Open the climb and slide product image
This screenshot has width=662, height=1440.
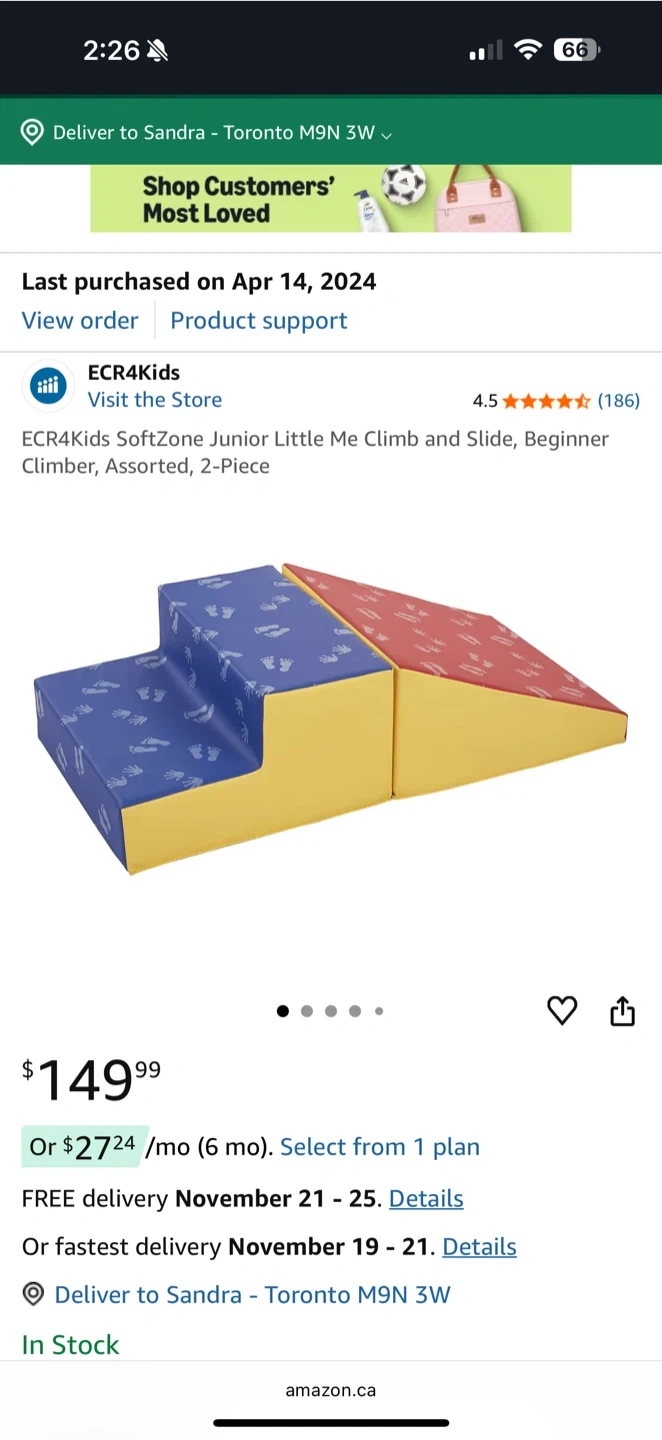pos(330,715)
